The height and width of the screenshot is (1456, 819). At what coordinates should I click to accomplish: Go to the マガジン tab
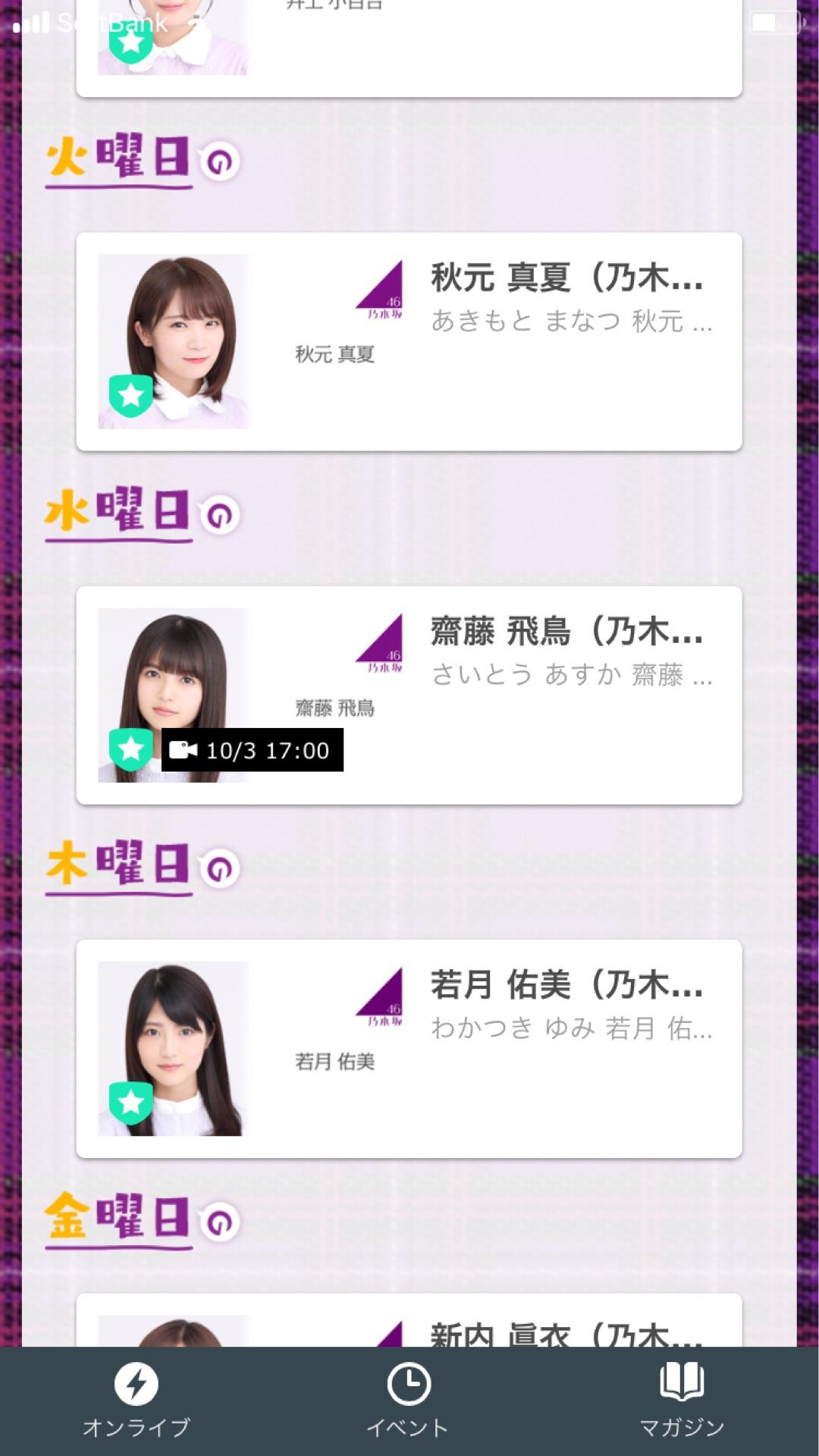tap(682, 1401)
